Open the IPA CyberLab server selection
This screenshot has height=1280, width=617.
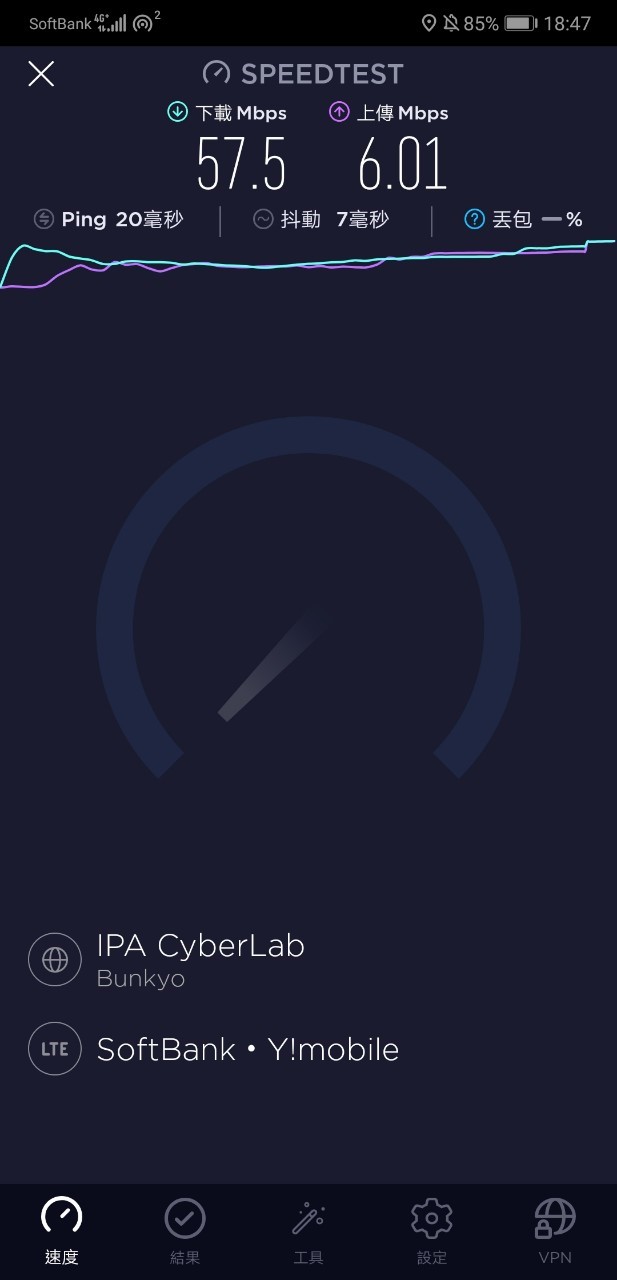click(200, 958)
